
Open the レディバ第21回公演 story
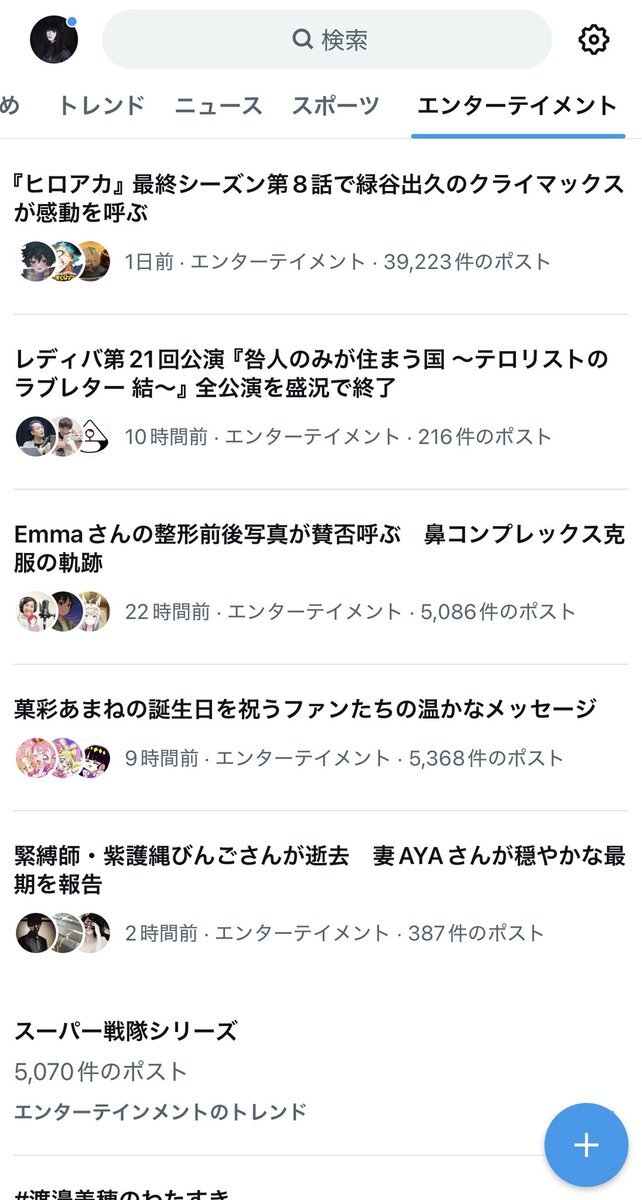(x=311, y=373)
